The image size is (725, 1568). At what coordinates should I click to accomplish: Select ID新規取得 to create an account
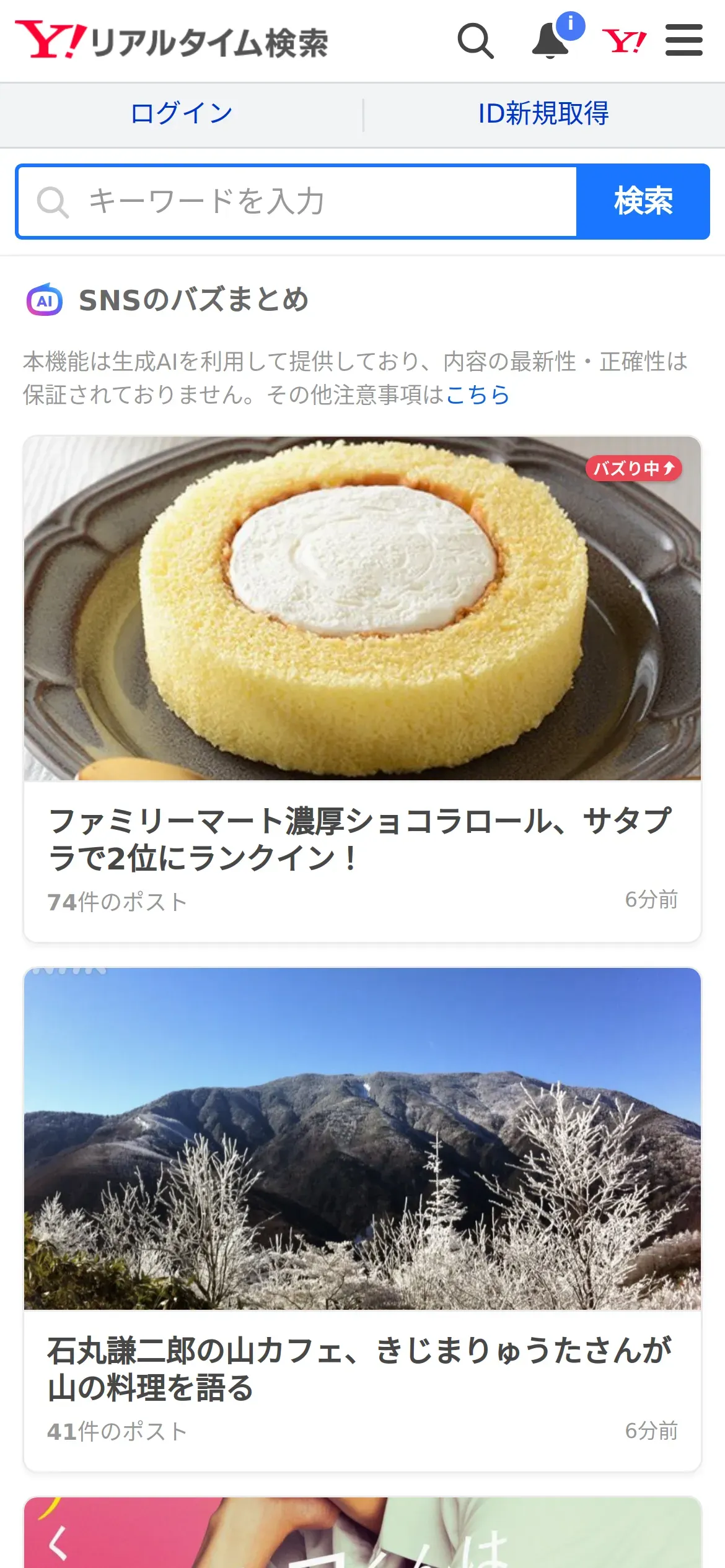tap(543, 114)
